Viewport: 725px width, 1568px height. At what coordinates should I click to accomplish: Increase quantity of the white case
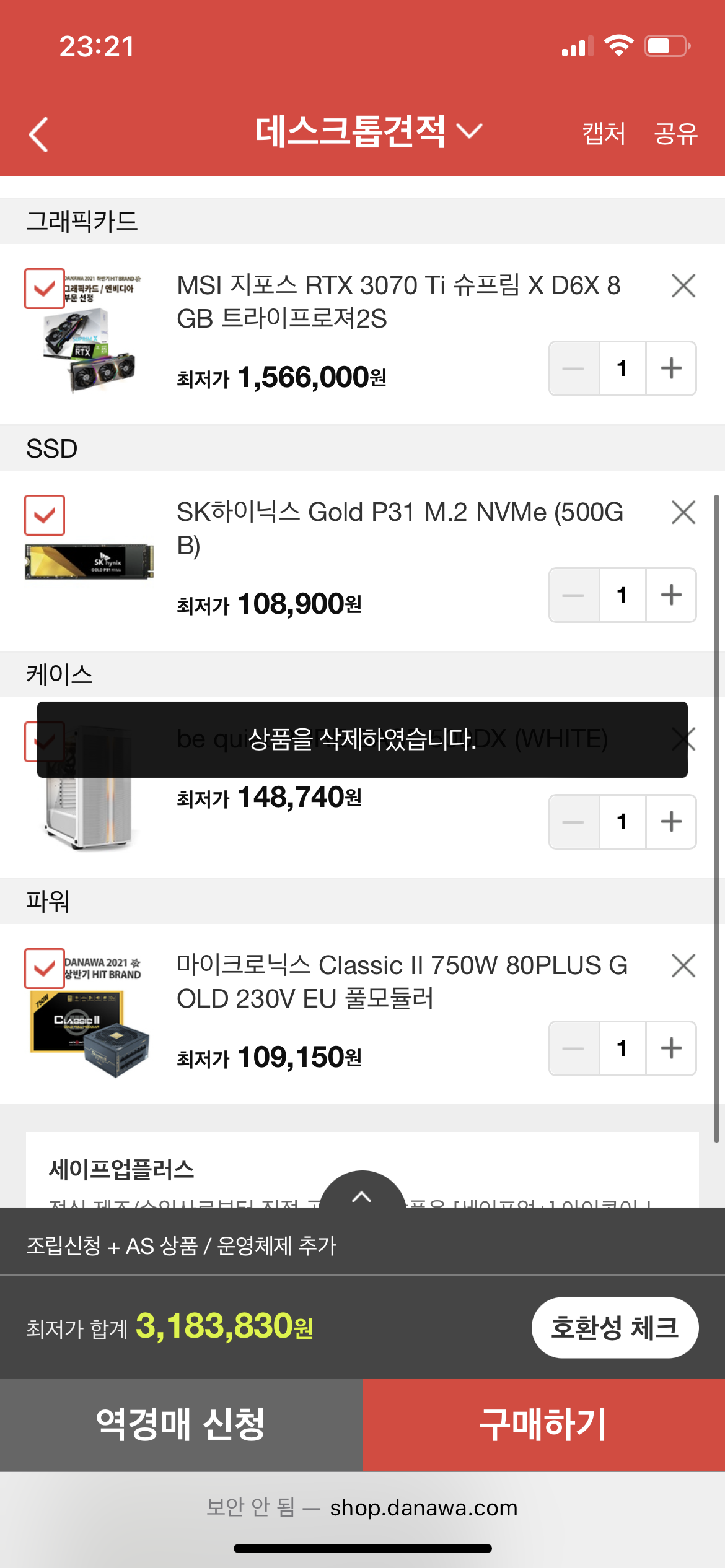pyautogui.click(x=671, y=822)
